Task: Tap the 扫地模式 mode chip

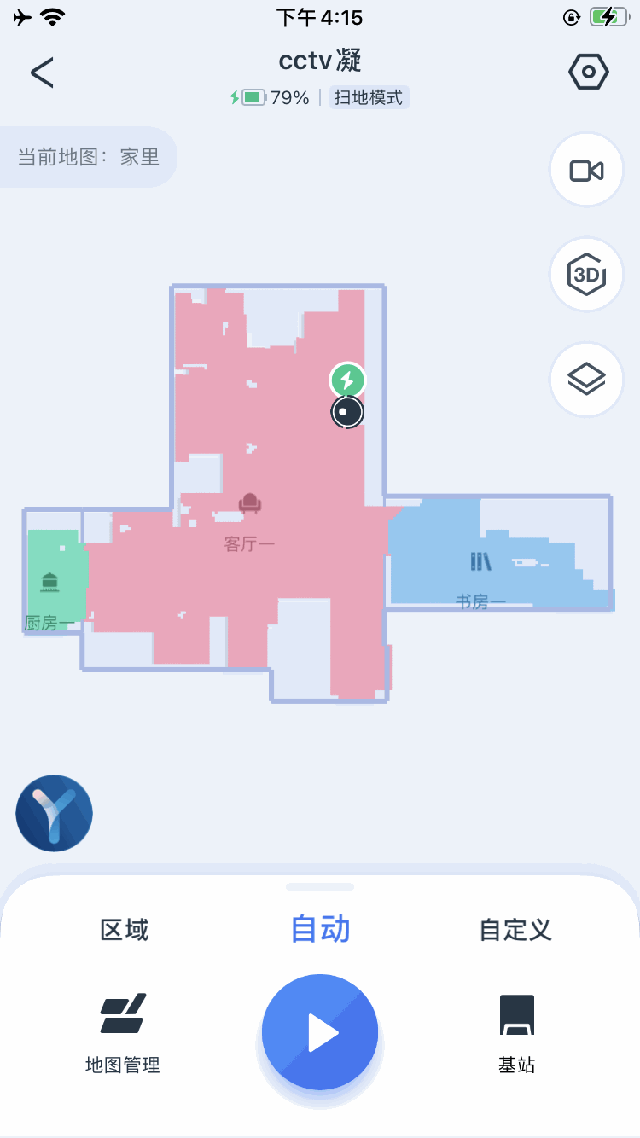Action: 369,97
